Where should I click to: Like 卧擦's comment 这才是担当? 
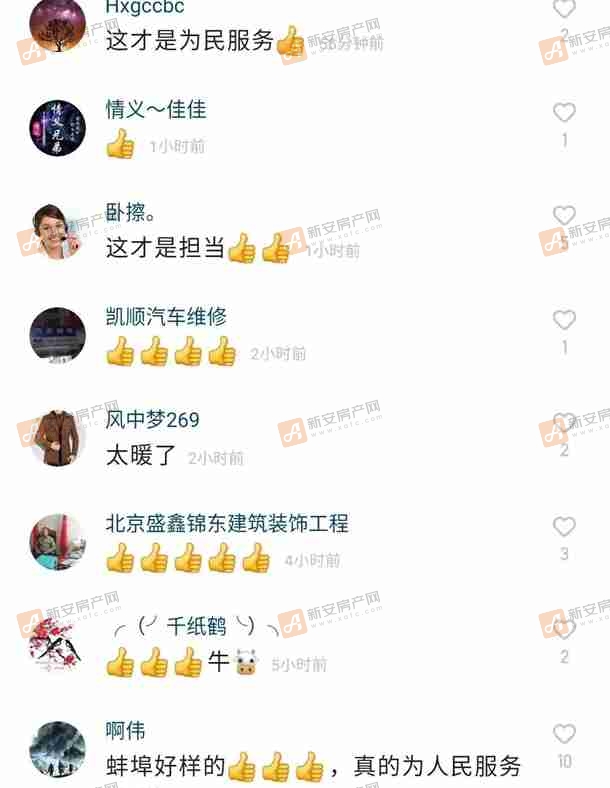(x=564, y=215)
